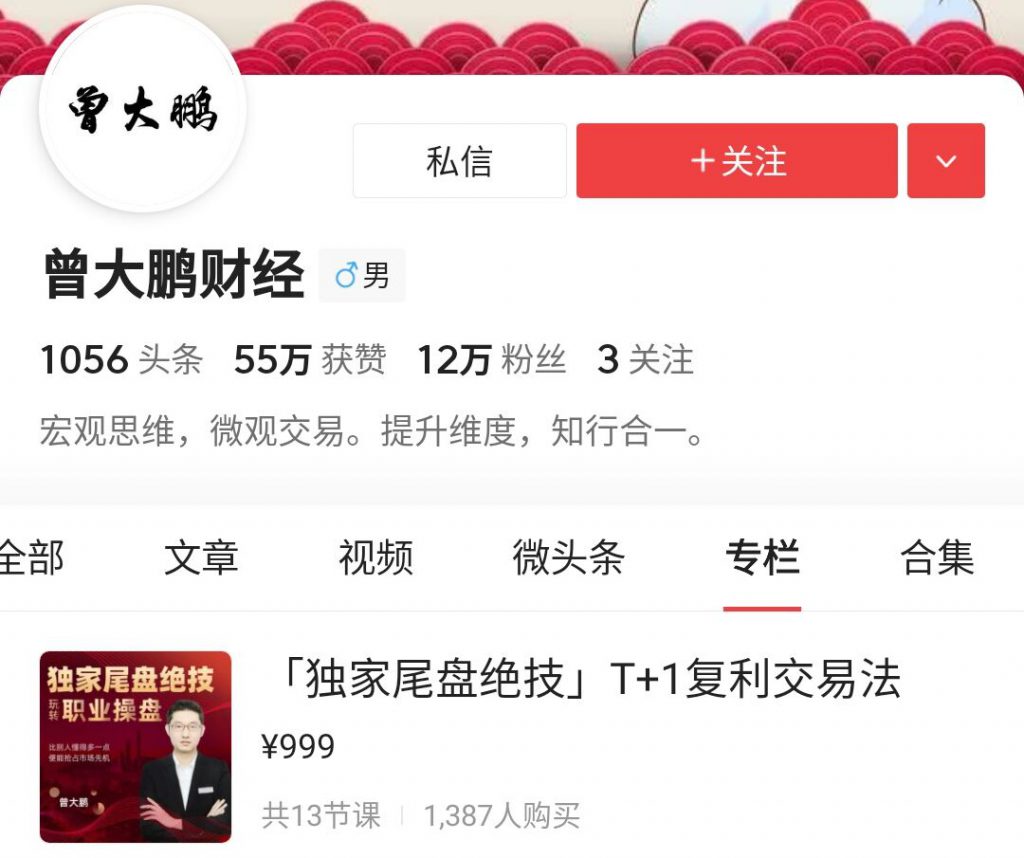Screen dimensions: 1024x858
Task: Switch to the 全部 tab
Action: click(x=30, y=557)
